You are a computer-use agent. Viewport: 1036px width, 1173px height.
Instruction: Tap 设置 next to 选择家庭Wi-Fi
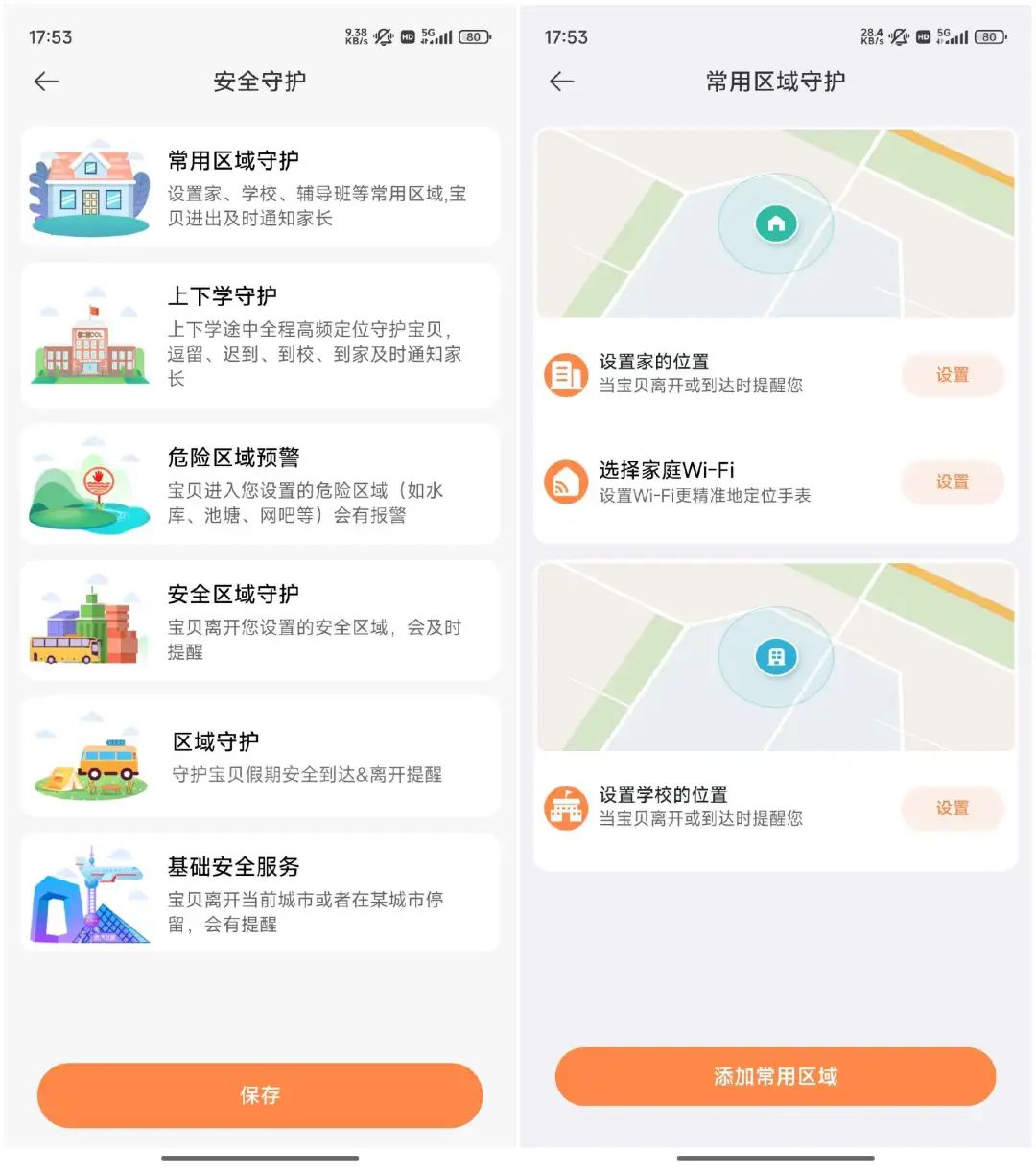coord(952,481)
